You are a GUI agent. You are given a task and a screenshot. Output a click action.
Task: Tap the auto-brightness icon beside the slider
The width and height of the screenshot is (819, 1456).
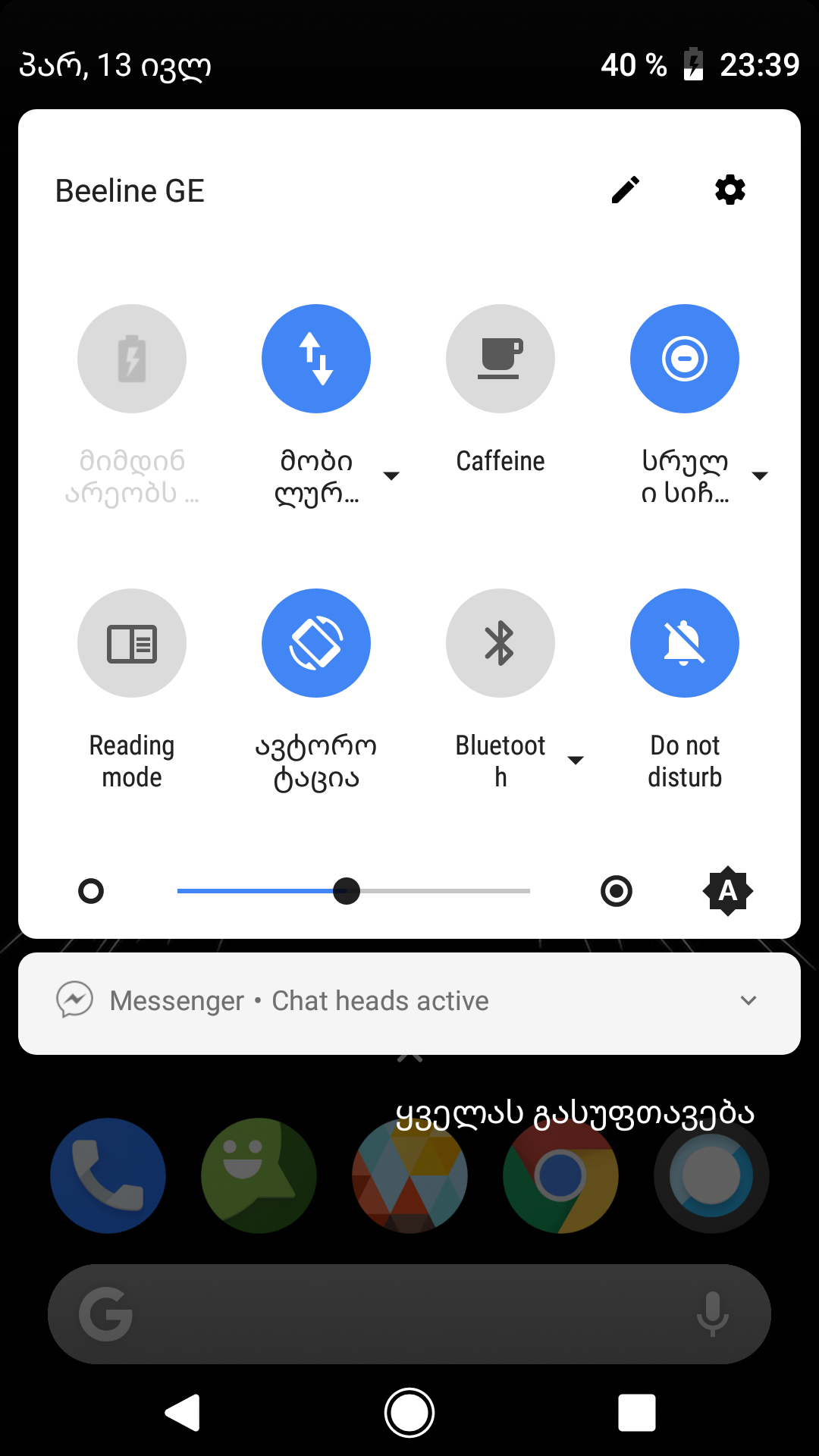(727, 891)
